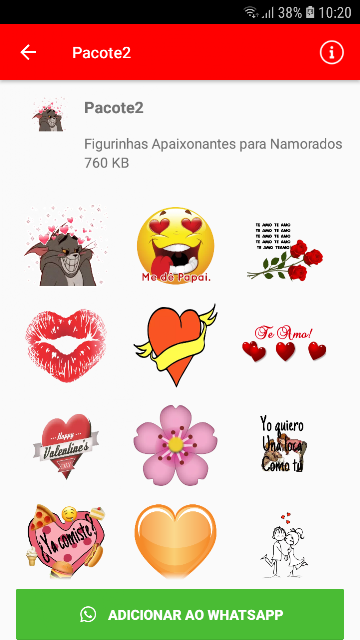View the red roses Te Amo sticker

click(285, 251)
